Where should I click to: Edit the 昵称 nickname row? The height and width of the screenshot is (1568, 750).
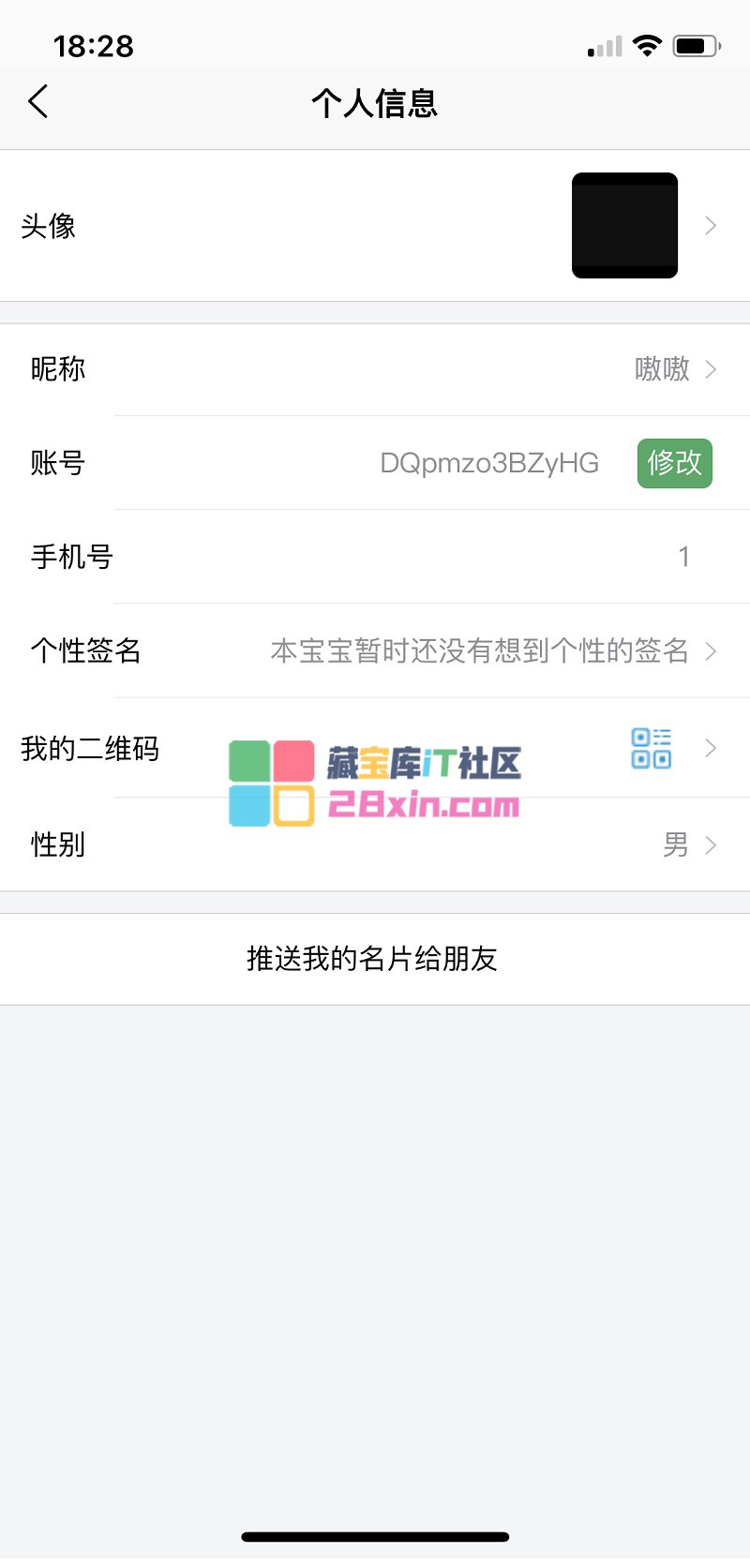(375, 369)
